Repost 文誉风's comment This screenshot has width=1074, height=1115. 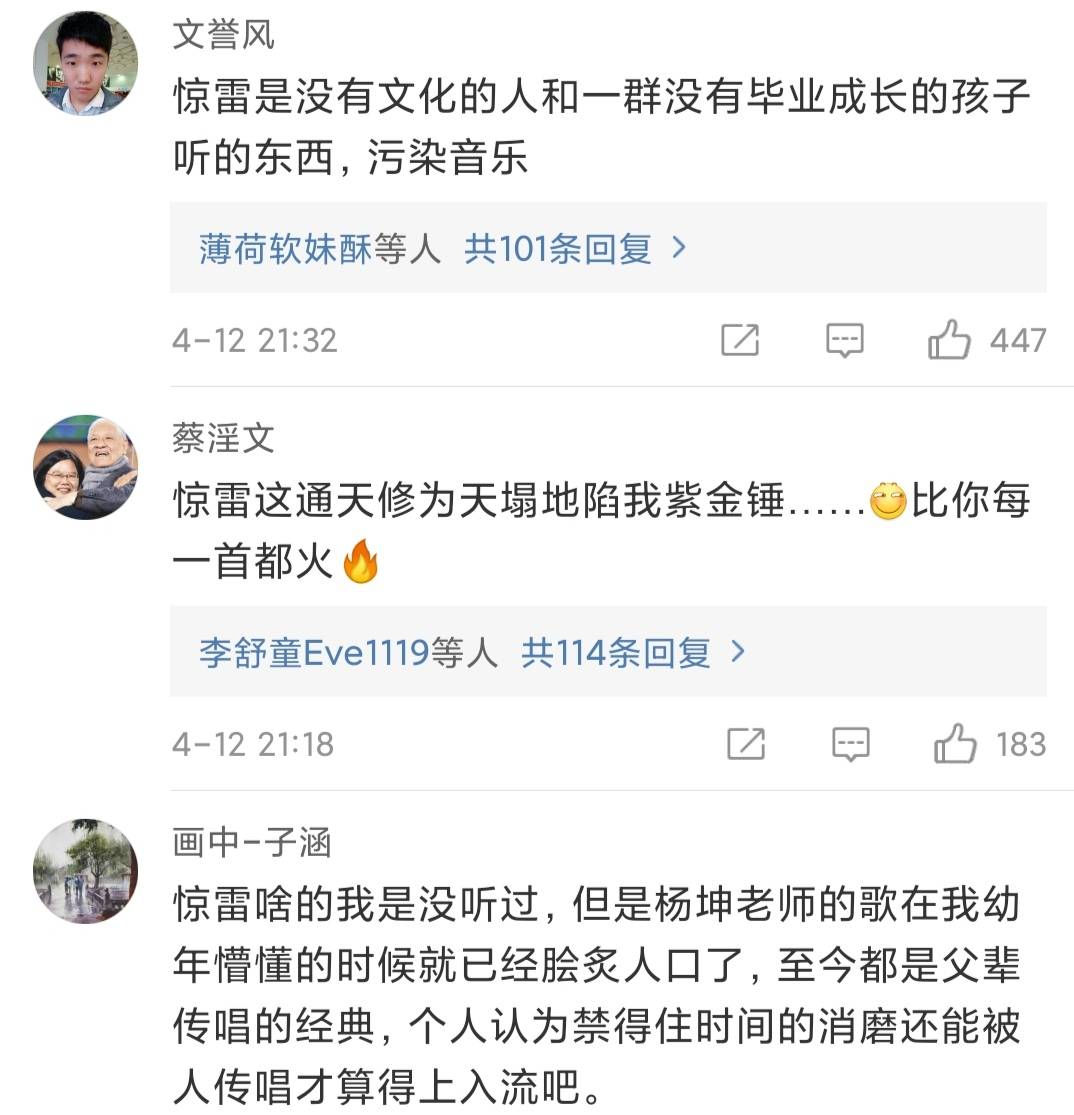740,341
